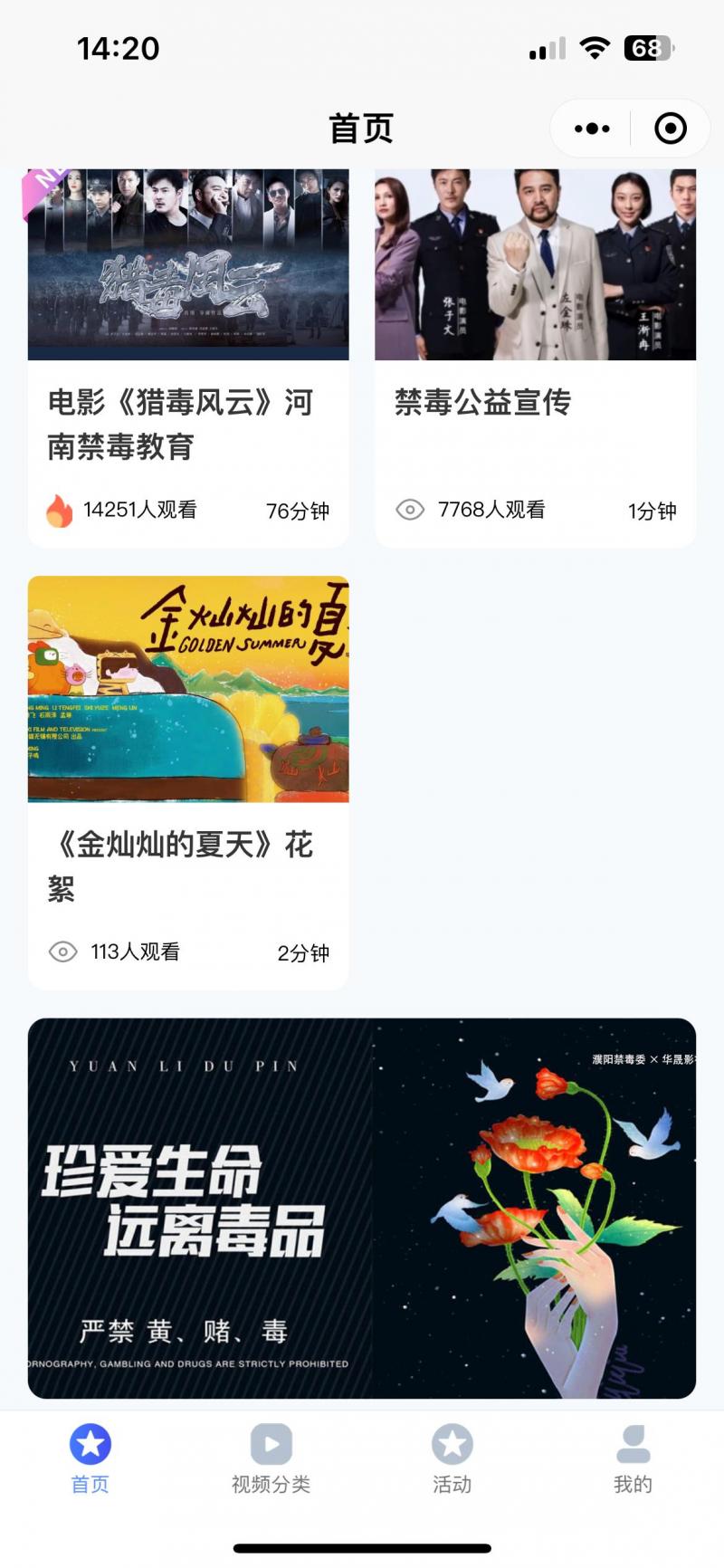Switch to the 视频分类 tab

tap(271, 1458)
